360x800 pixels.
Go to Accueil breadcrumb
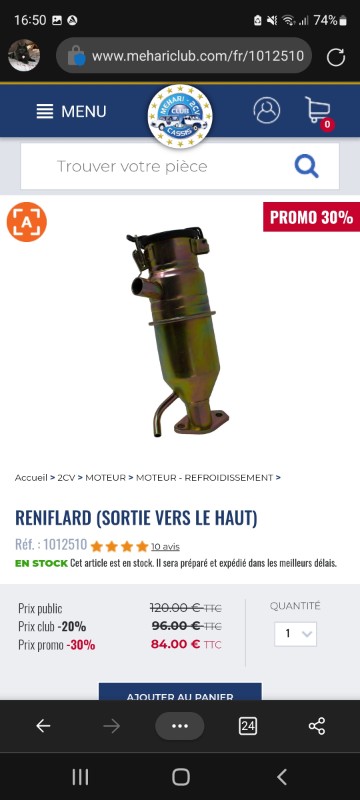click(31, 478)
